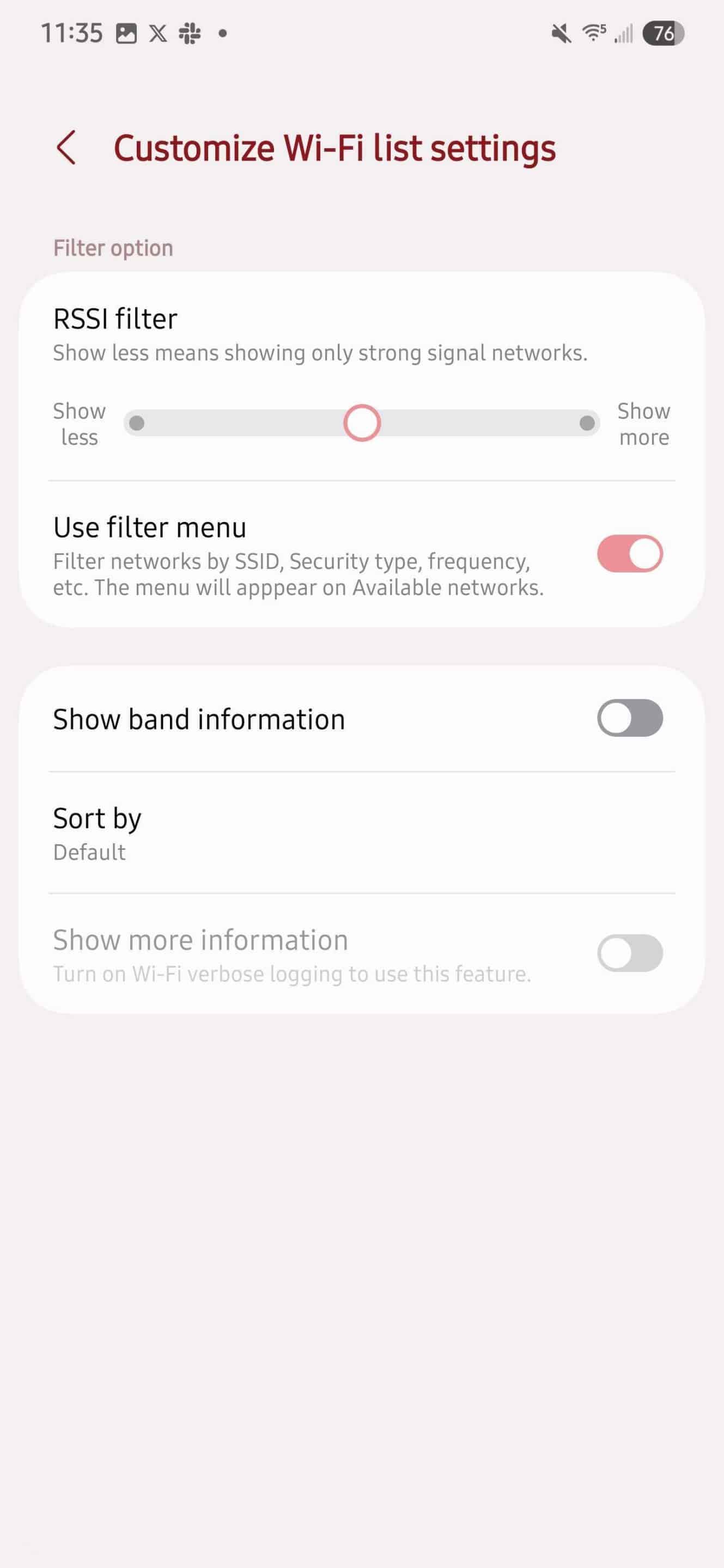Set RSSI filter slider to Show more
This screenshot has width=724, height=1568.
[x=586, y=423]
